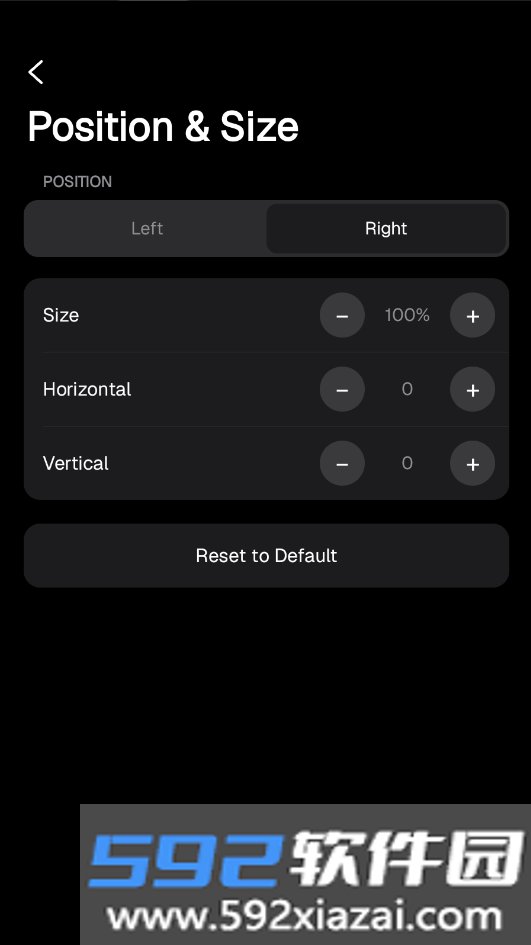
Task: Tap plus next to Horizontal
Action: [x=473, y=389]
